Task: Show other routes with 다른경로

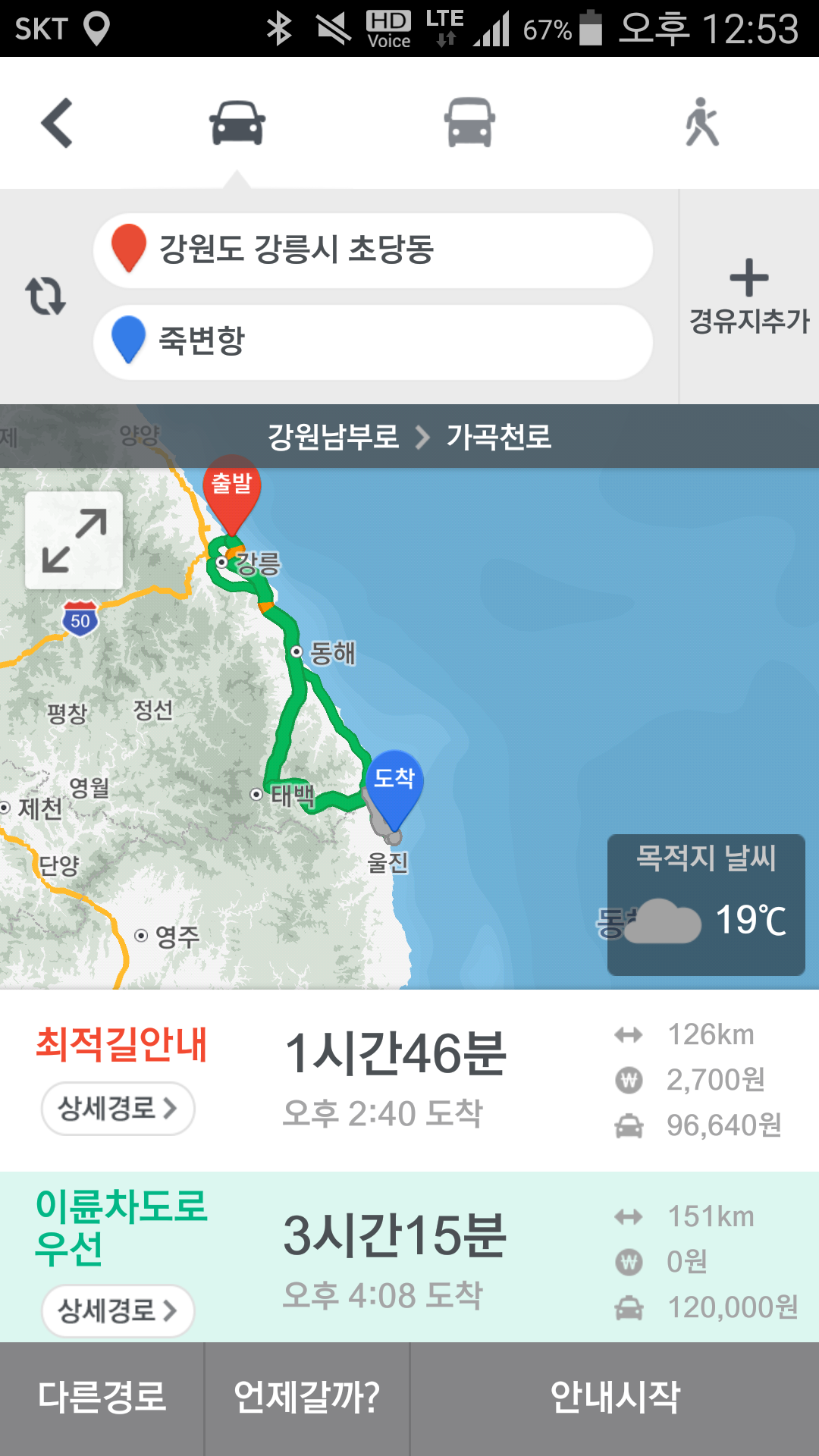Action: [x=102, y=1398]
